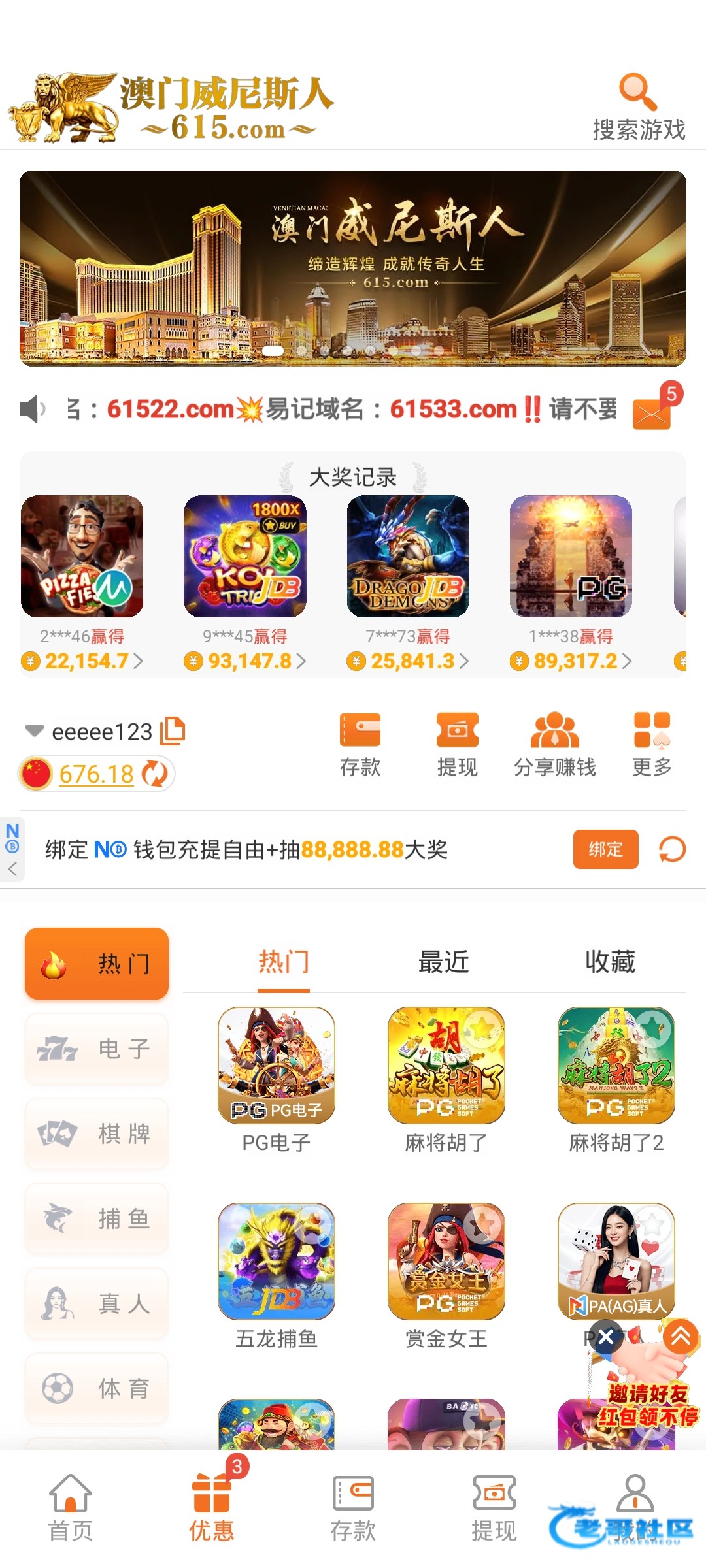Select the 电子 game category
This screenshot has width=706, height=1568.
pos(97,1049)
